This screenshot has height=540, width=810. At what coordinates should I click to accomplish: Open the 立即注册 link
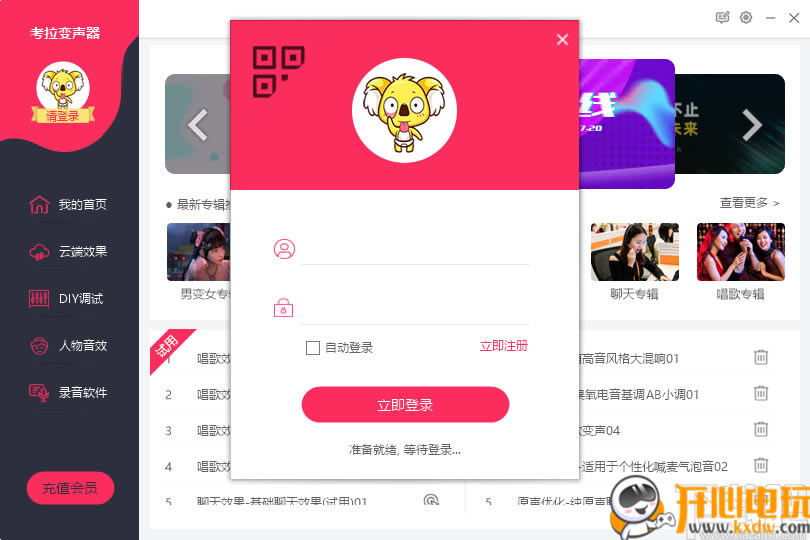pyautogui.click(x=503, y=346)
